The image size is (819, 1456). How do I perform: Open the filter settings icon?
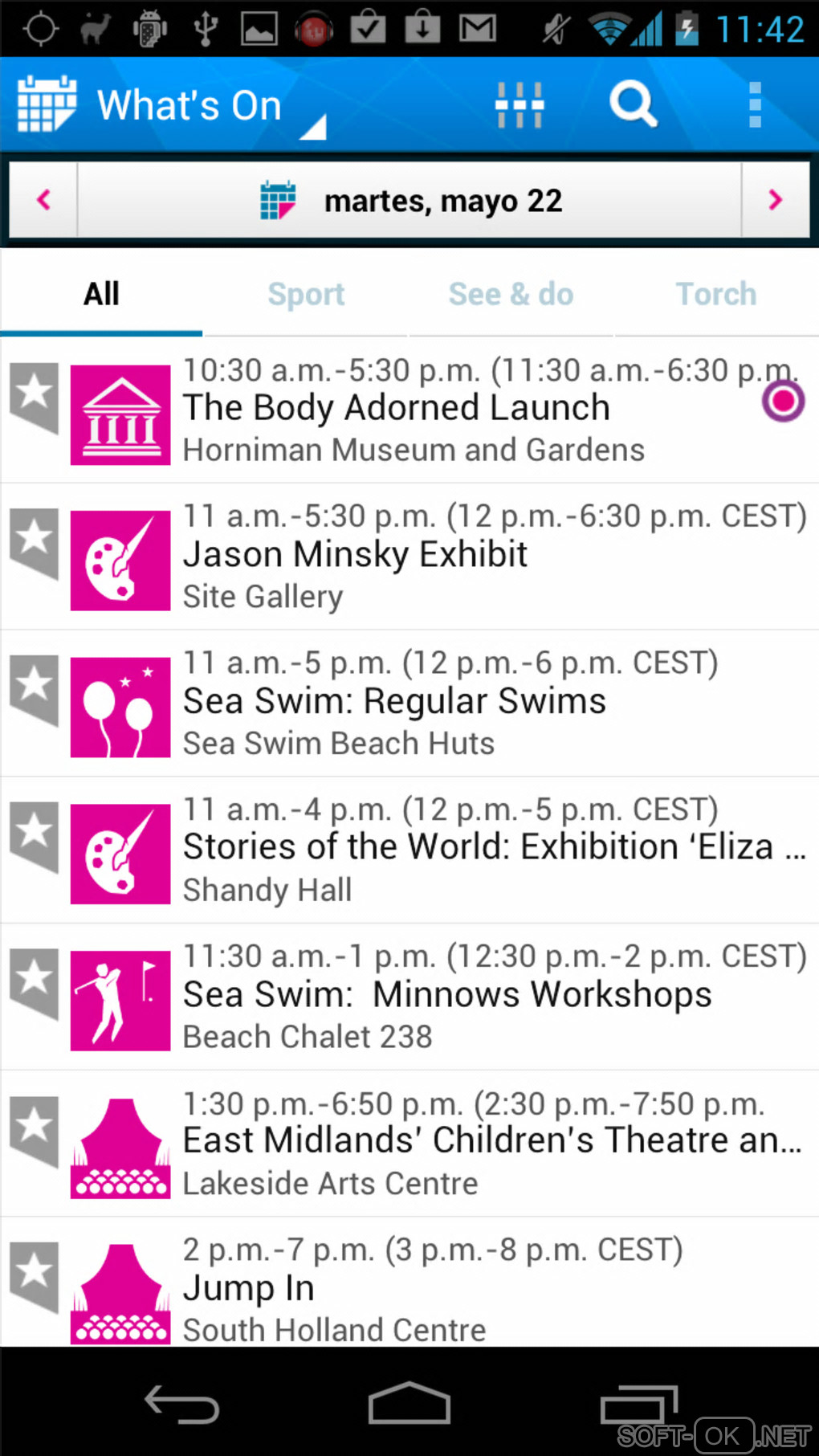[520, 105]
